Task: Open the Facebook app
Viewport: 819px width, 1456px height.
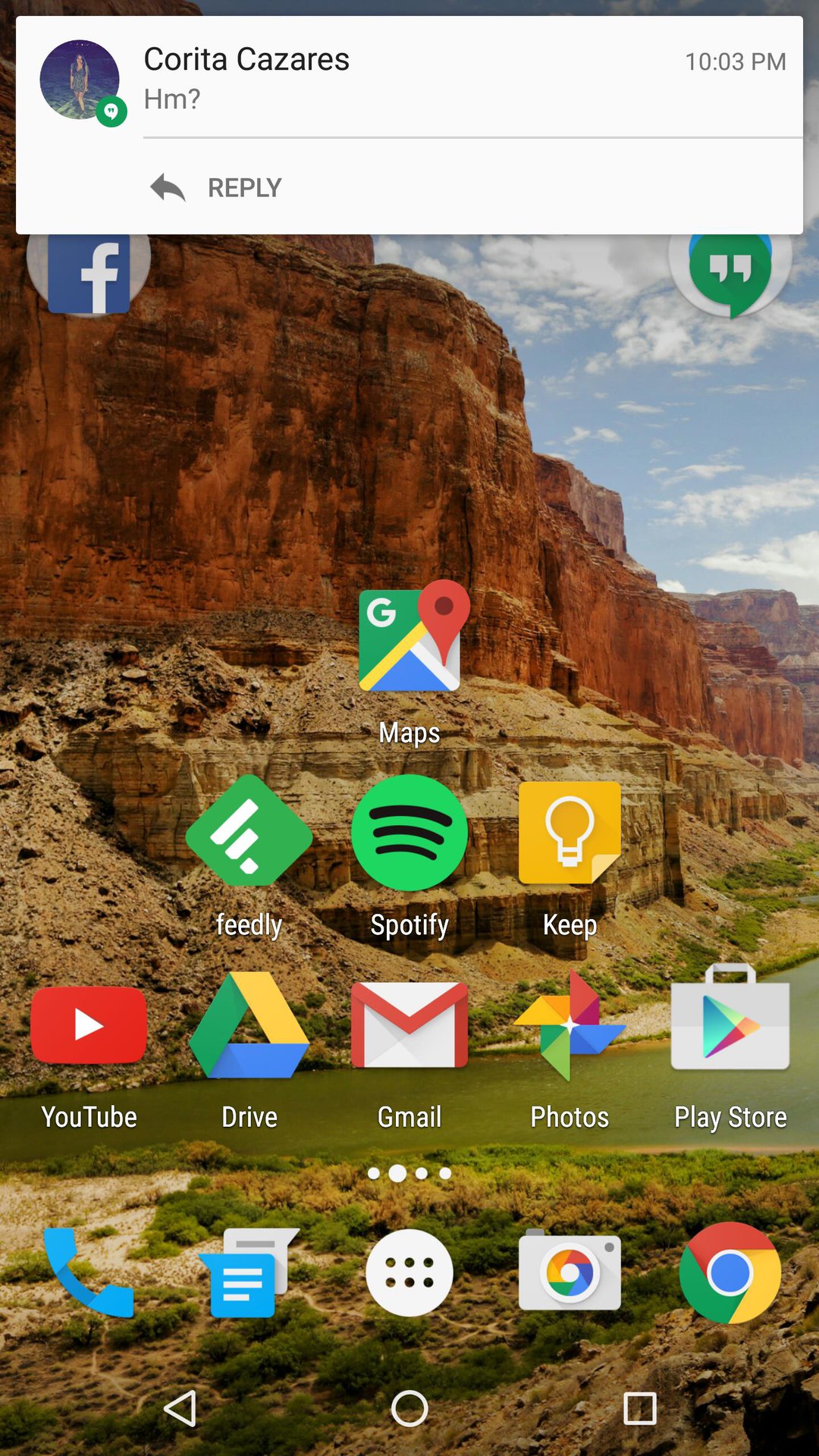Action: pos(89,275)
